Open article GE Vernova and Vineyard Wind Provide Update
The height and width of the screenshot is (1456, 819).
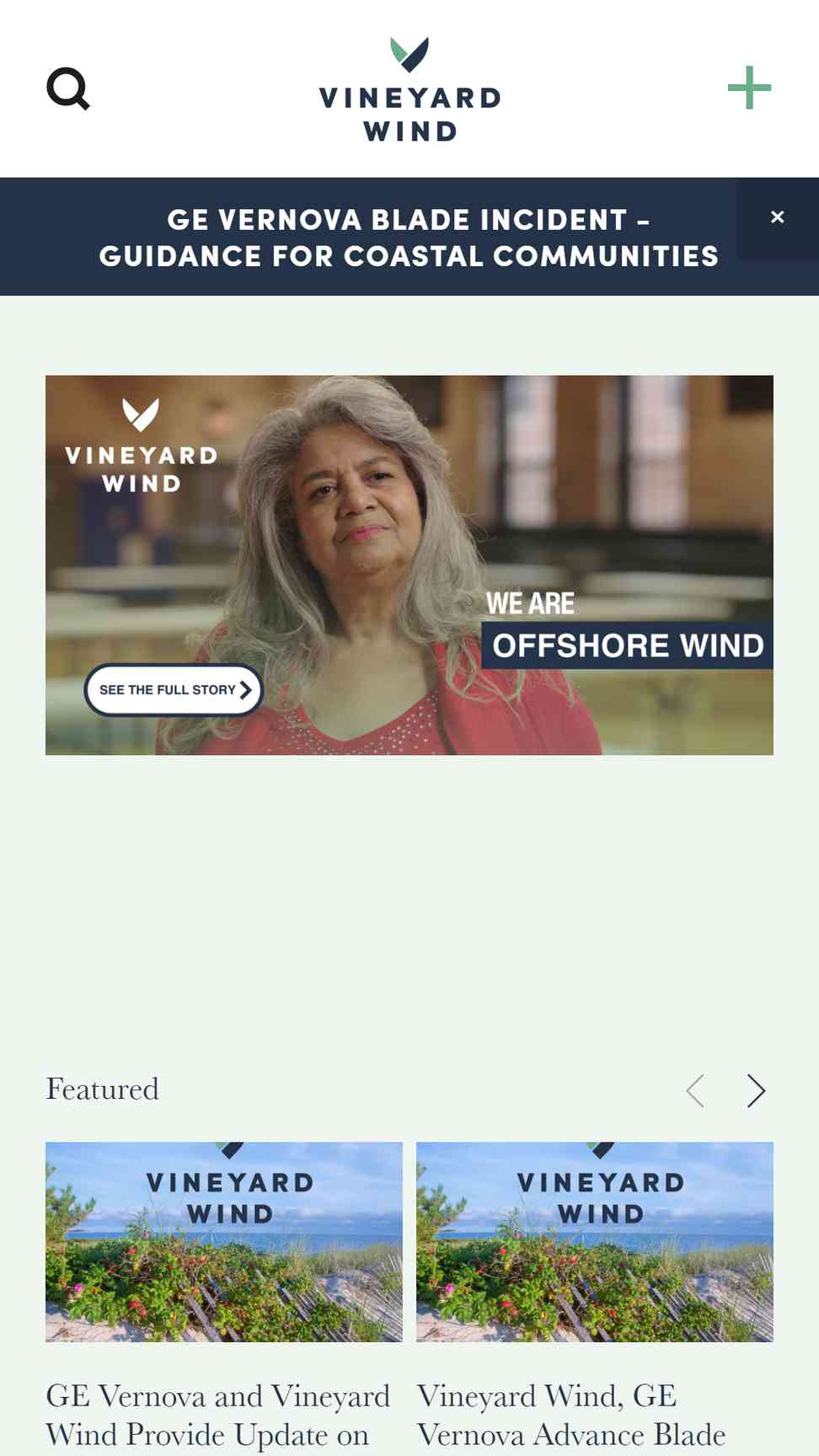tap(218, 1414)
